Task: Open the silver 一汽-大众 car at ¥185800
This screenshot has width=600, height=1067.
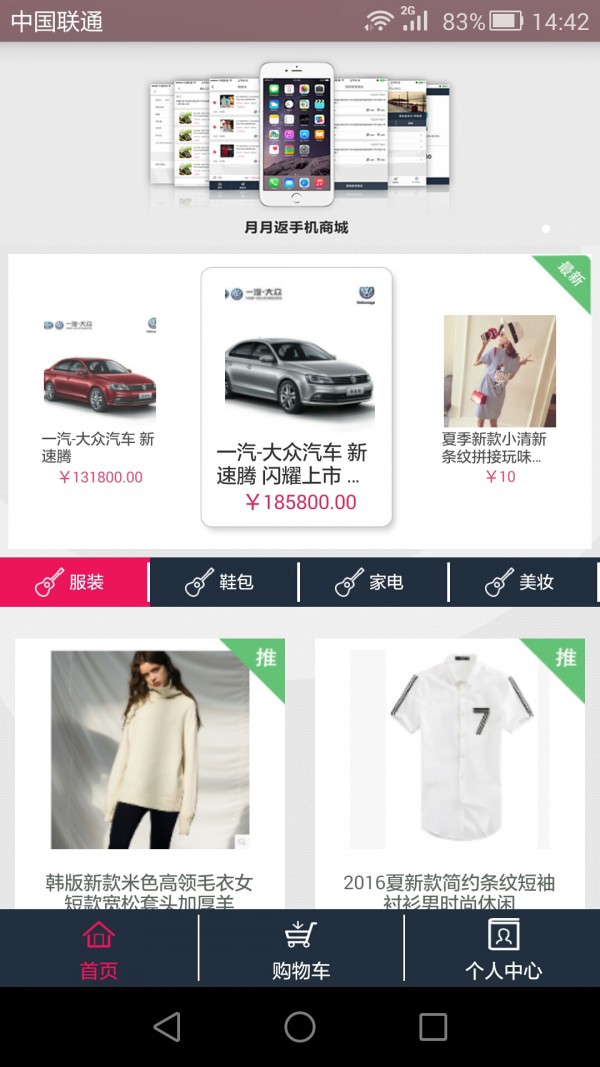Action: (x=297, y=395)
